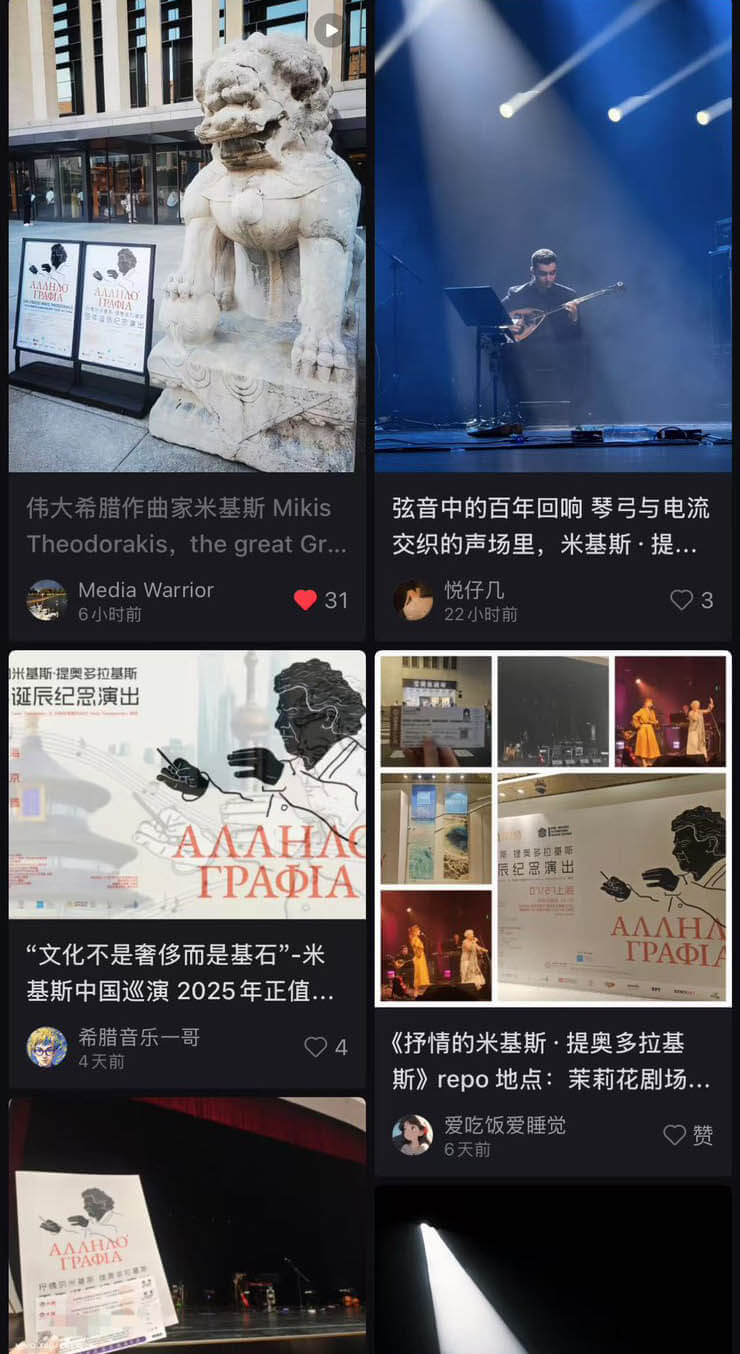Image resolution: width=740 pixels, height=1354 pixels.
Task: Open the dark spotlight post at the bottom
Action: click(553, 1270)
